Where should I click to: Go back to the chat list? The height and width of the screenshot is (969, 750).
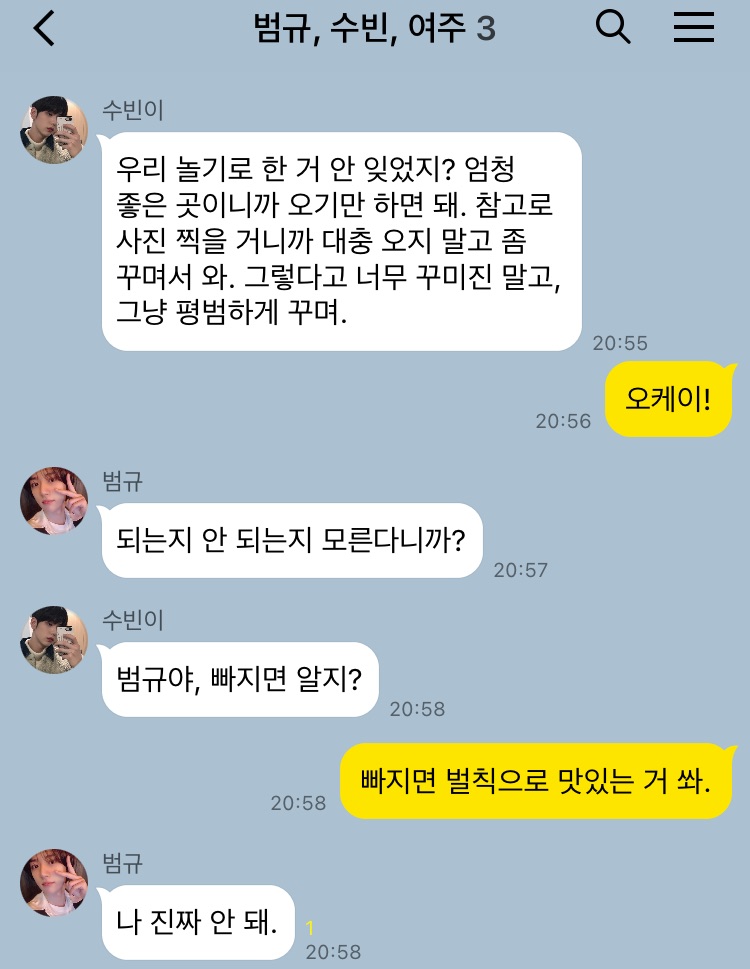(x=44, y=28)
